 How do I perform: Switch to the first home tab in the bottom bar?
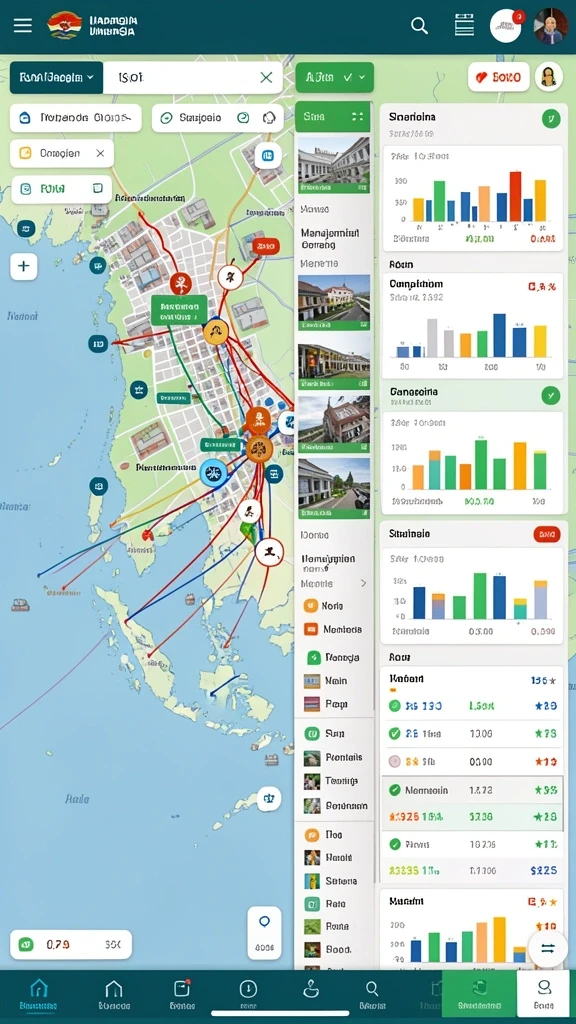coord(39,994)
